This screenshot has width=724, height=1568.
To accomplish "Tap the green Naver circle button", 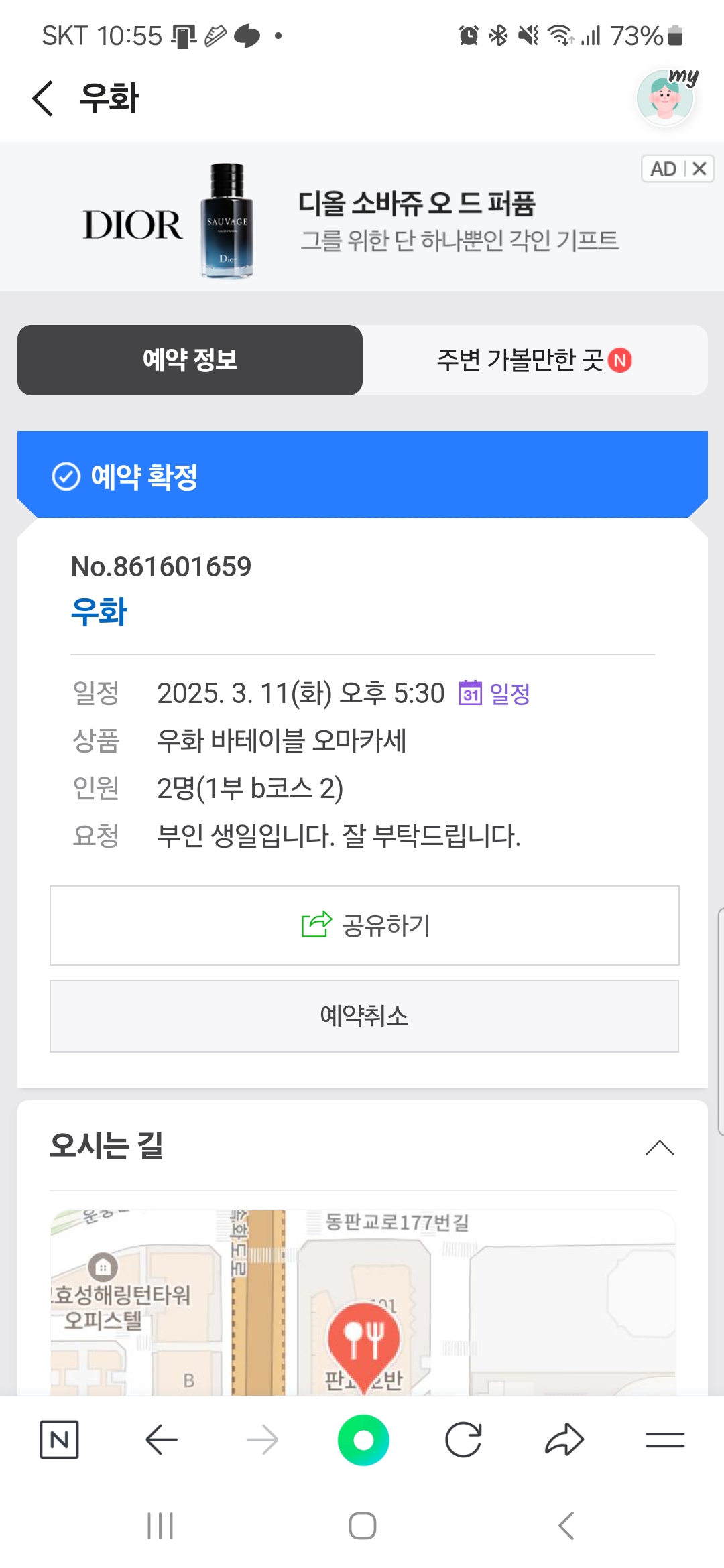I will 363,1439.
